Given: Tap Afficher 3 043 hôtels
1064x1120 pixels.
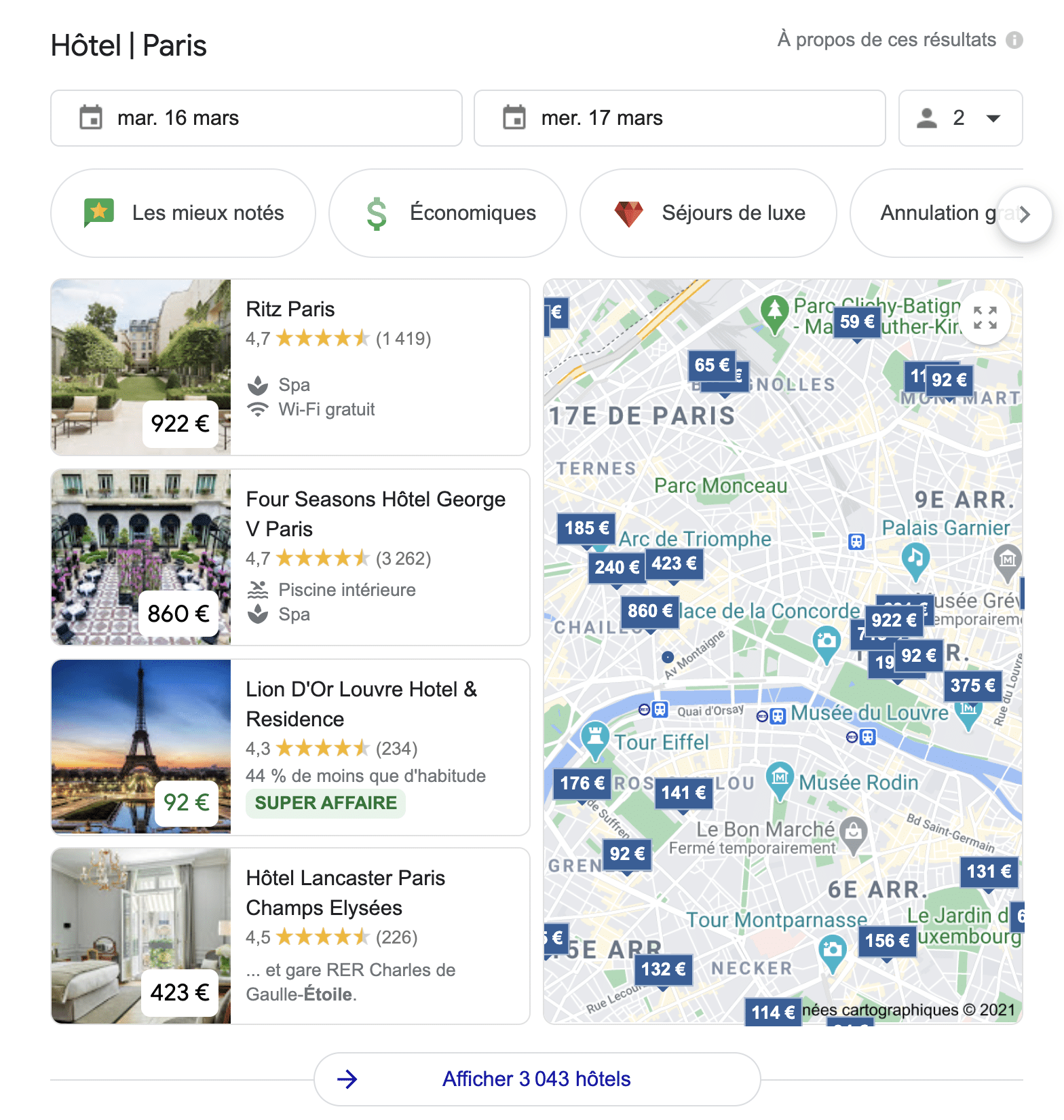Looking at the screenshot, I should [x=536, y=1079].
